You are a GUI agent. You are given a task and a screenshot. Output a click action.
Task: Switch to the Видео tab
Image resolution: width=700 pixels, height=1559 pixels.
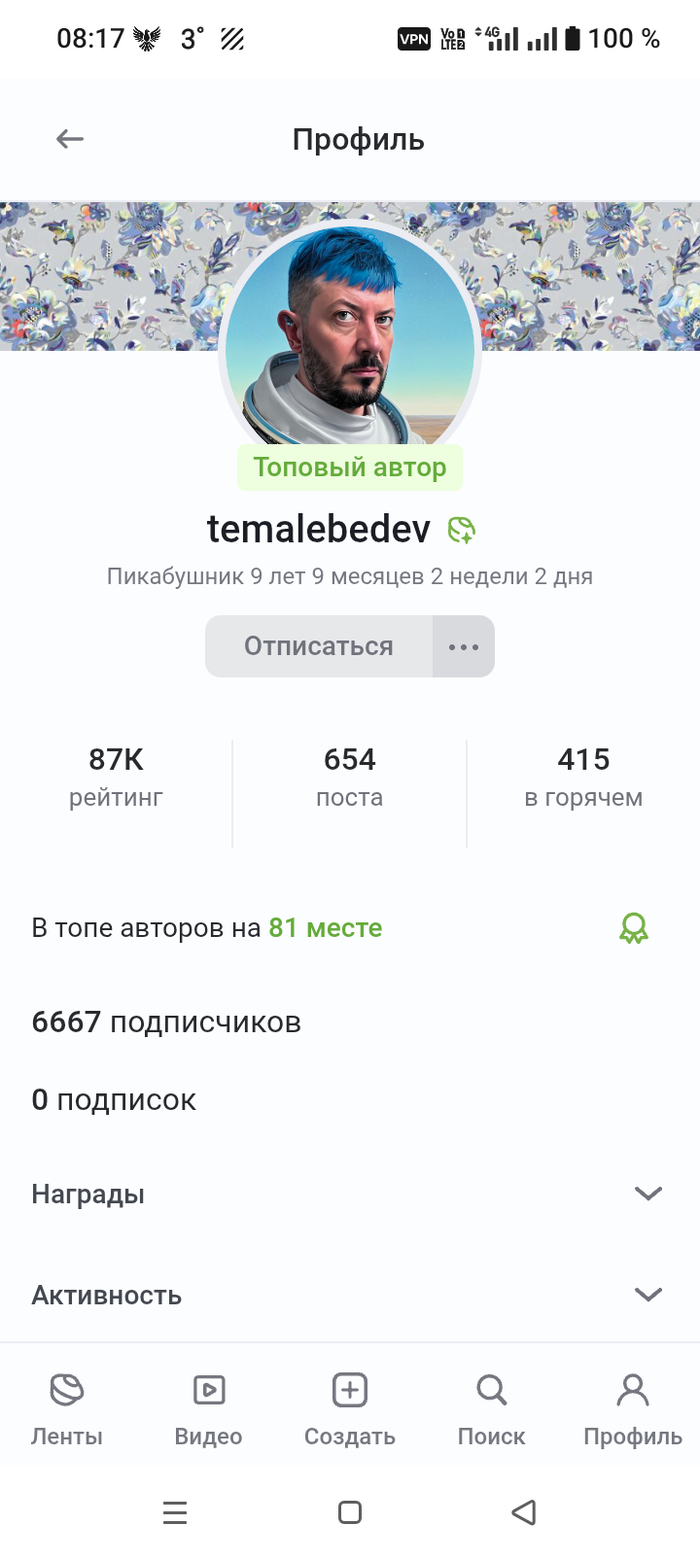[208, 1410]
